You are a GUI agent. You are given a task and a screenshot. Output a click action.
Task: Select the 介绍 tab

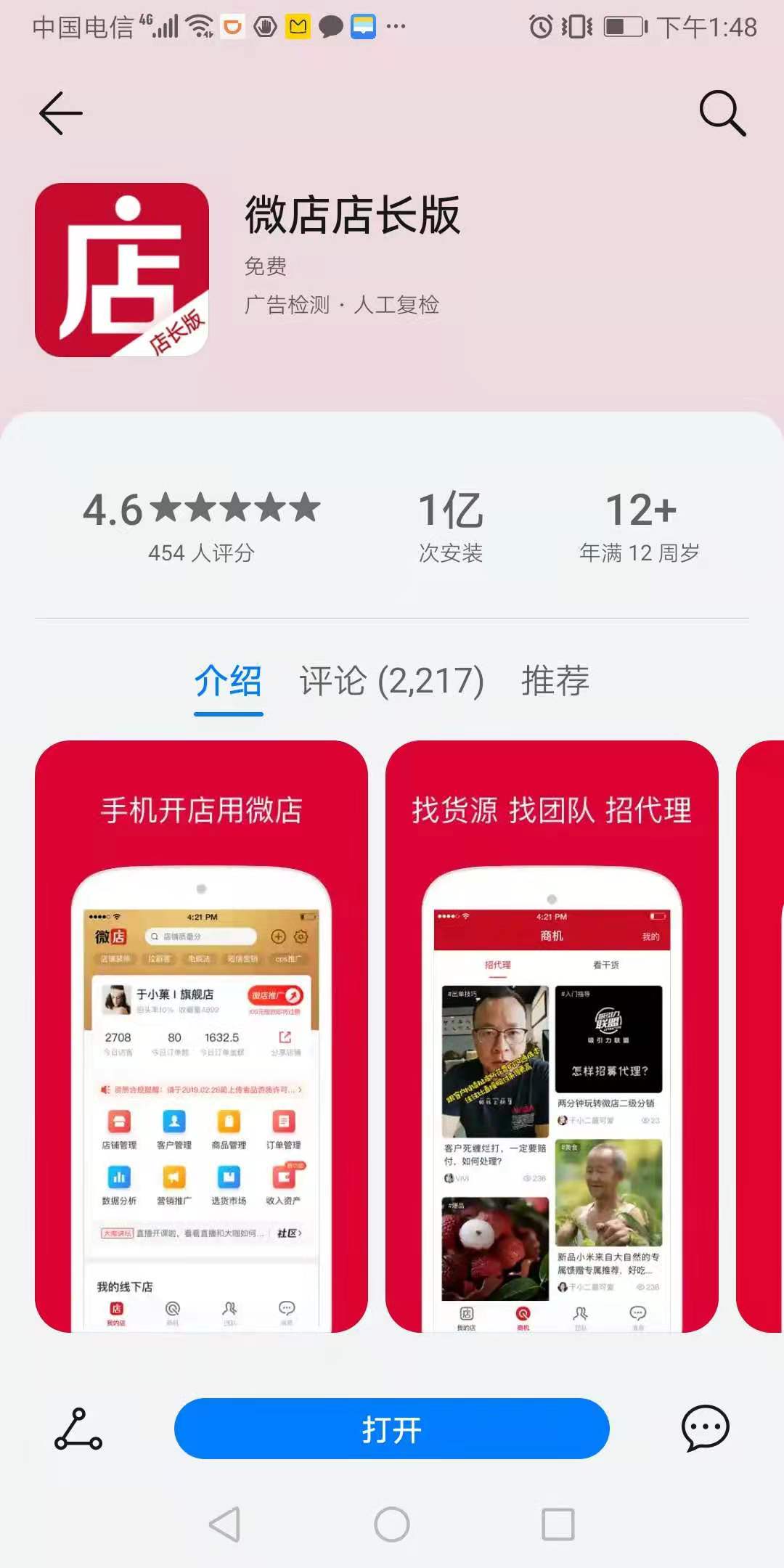pyautogui.click(x=228, y=681)
